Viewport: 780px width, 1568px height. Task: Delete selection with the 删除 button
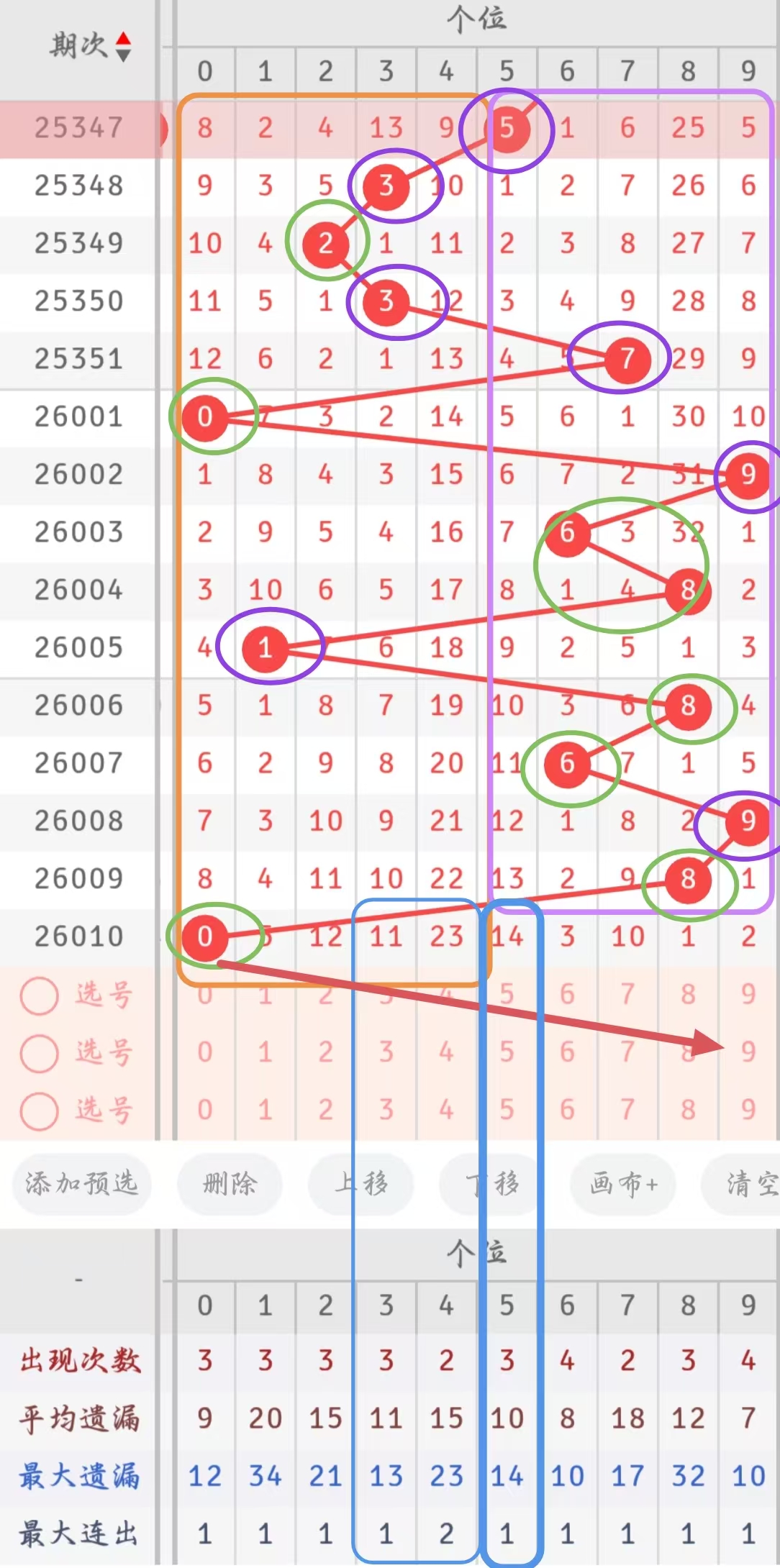pyautogui.click(x=230, y=1183)
